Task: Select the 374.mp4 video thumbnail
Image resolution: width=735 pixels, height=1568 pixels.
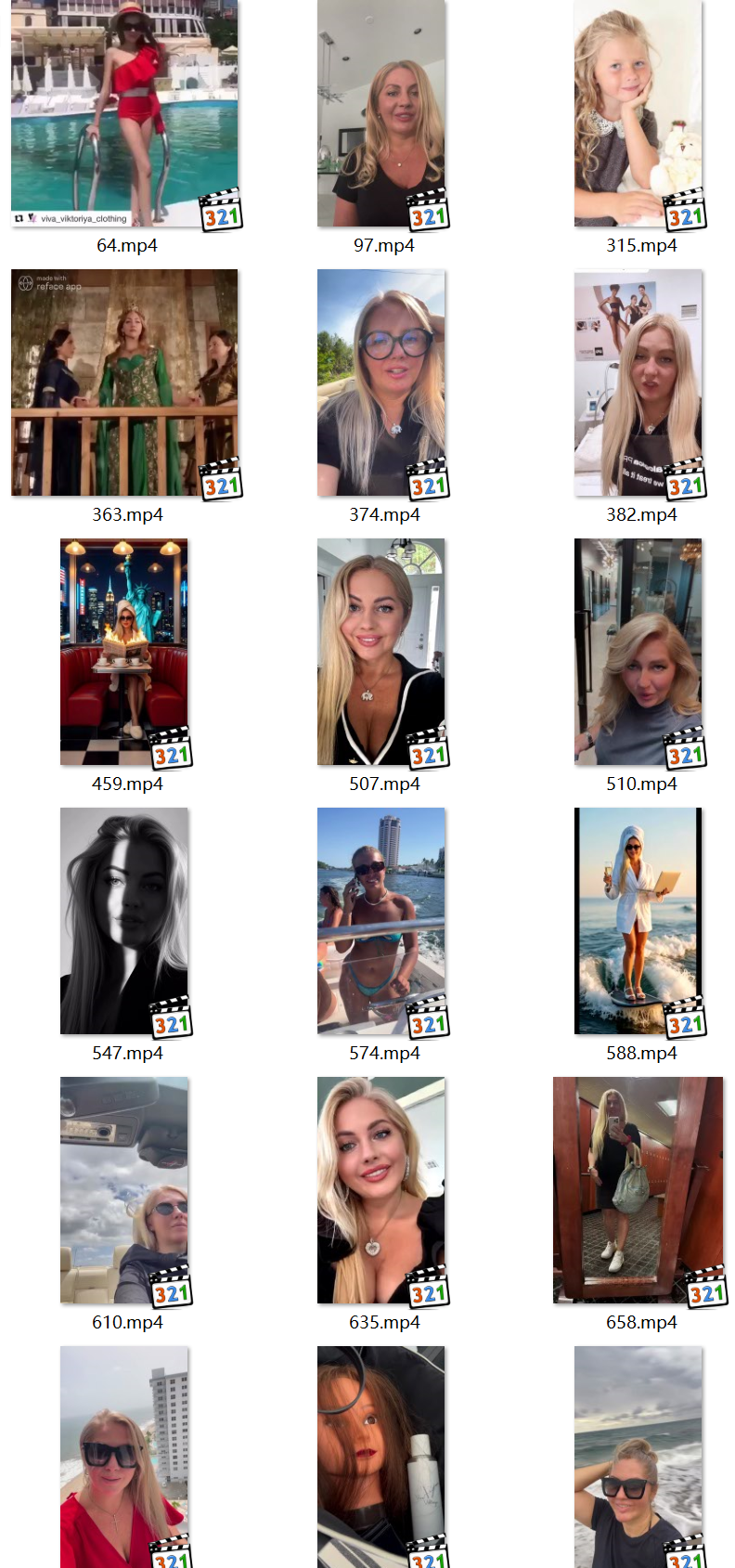Action: (381, 382)
